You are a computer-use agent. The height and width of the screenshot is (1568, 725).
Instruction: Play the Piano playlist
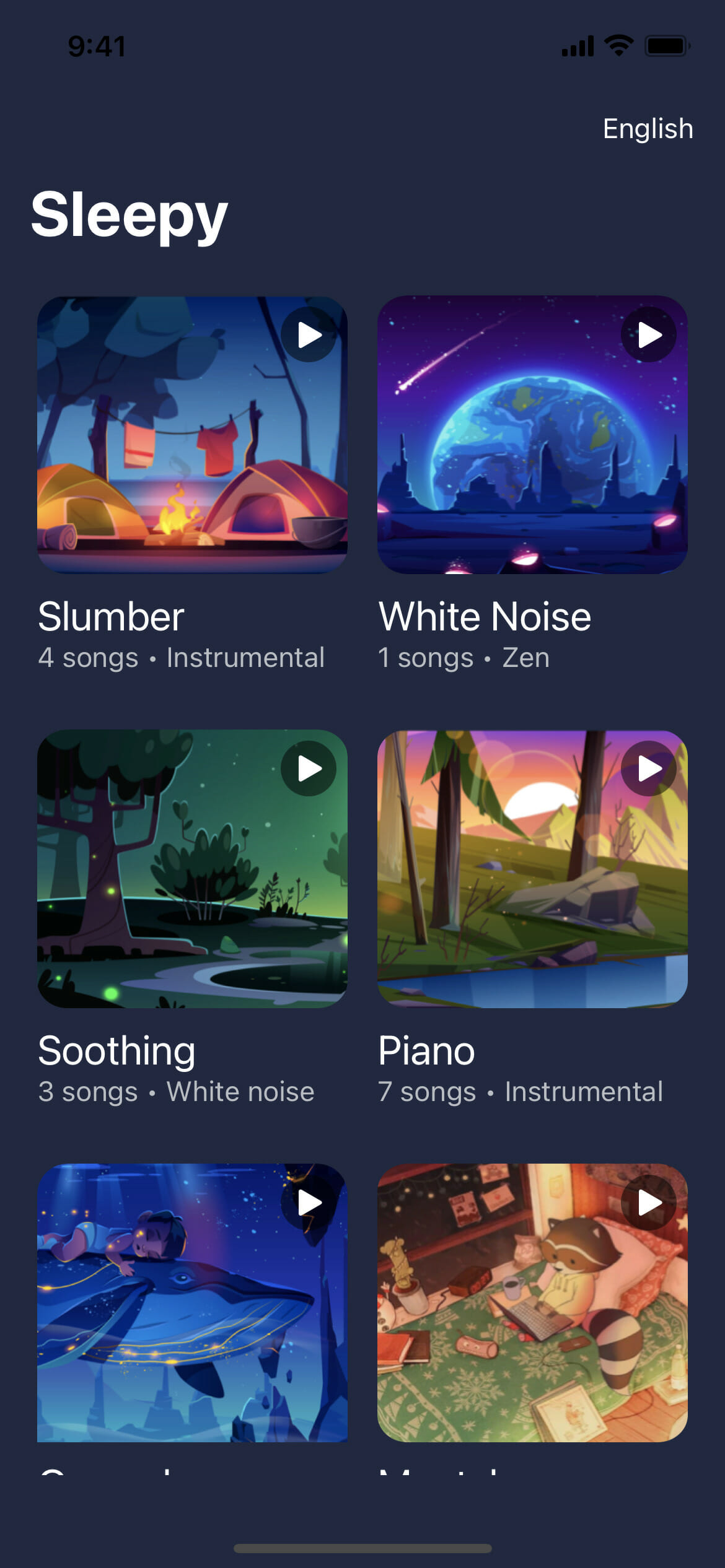649,769
